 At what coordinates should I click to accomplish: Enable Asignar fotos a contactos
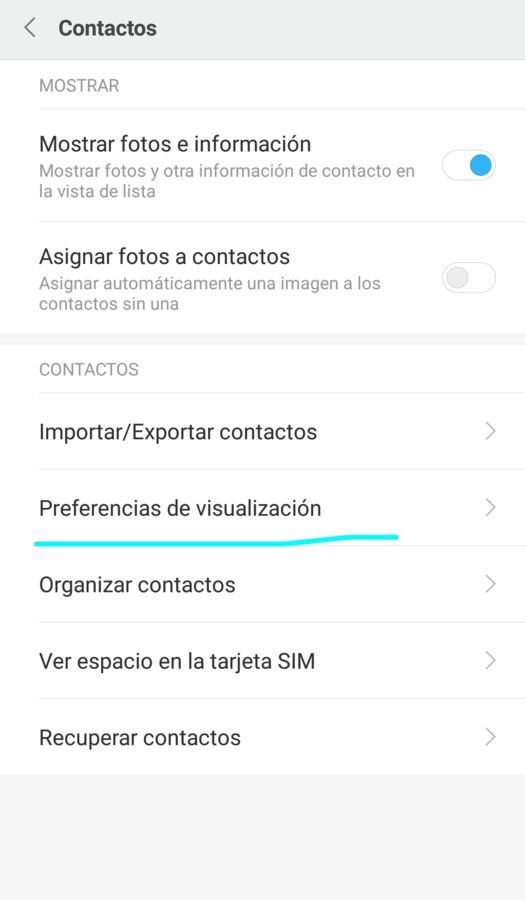pos(469,278)
